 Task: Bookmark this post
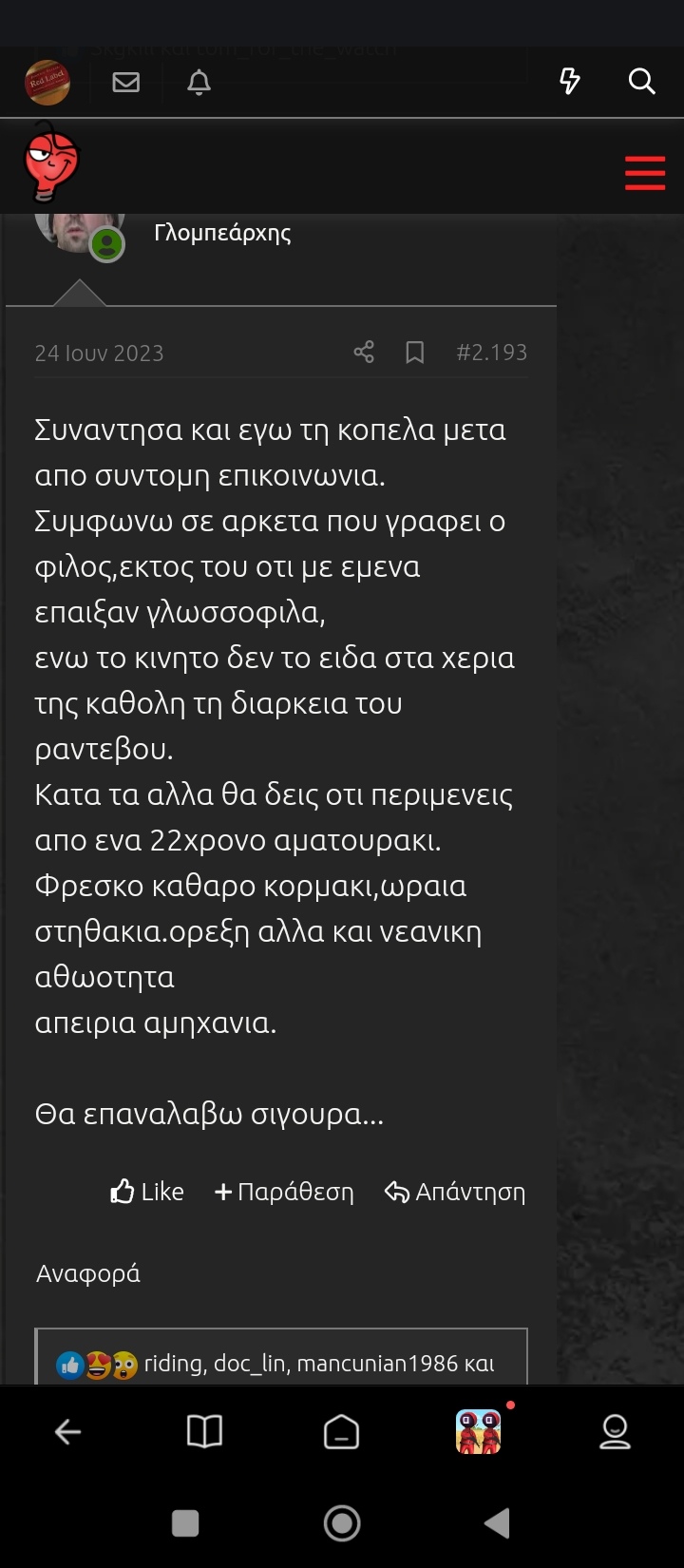pyautogui.click(x=415, y=353)
